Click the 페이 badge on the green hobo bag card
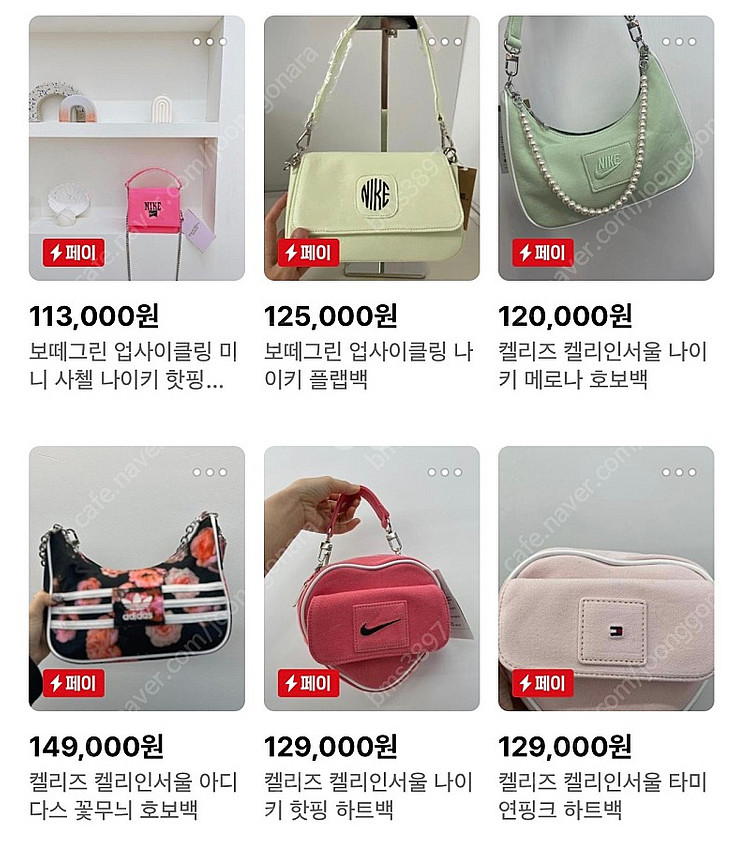 click(x=541, y=252)
